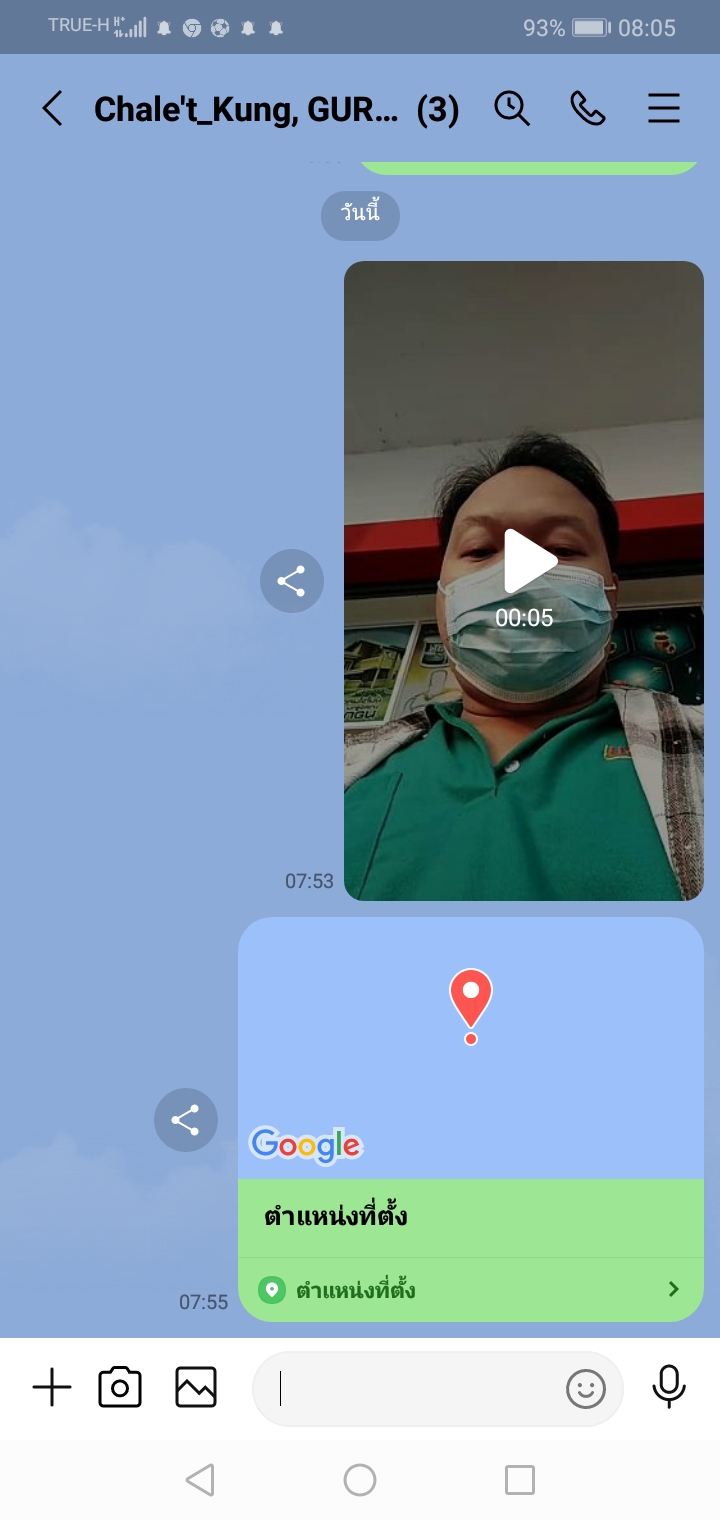Share the location sent at 07:55
Image resolution: width=720 pixels, height=1520 pixels.
tap(185, 1119)
